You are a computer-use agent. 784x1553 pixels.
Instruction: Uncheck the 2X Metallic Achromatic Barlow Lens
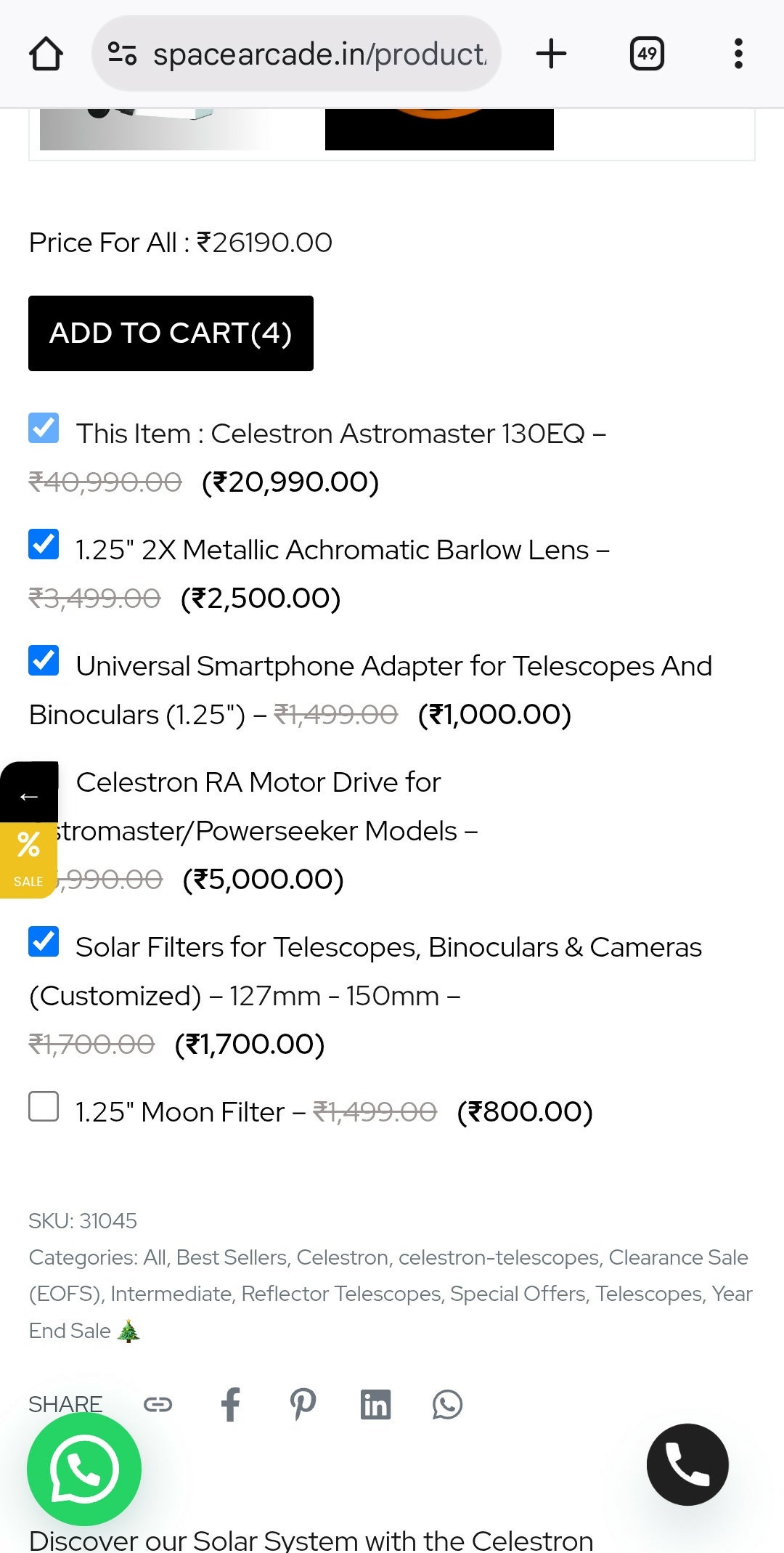44,544
